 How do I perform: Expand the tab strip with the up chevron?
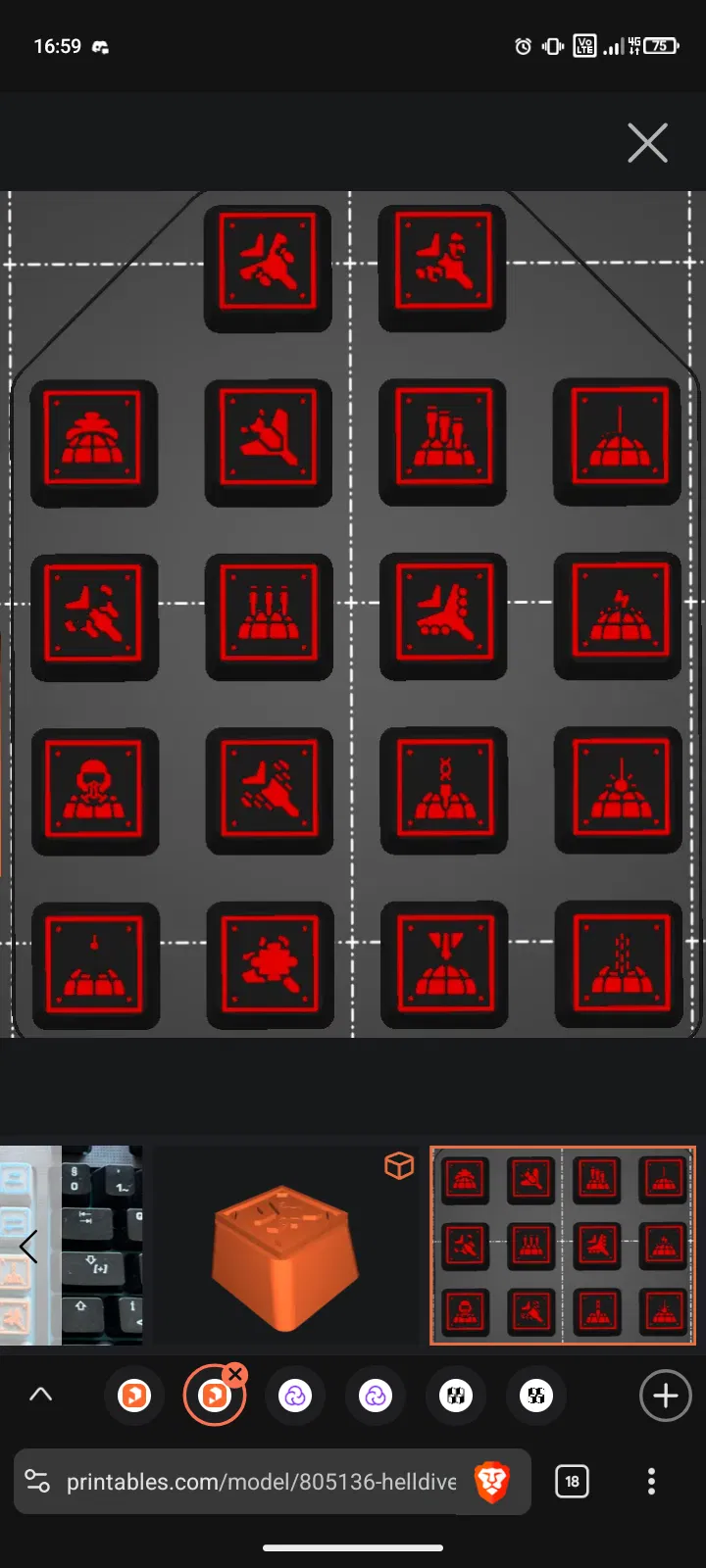coord(40,1395)
